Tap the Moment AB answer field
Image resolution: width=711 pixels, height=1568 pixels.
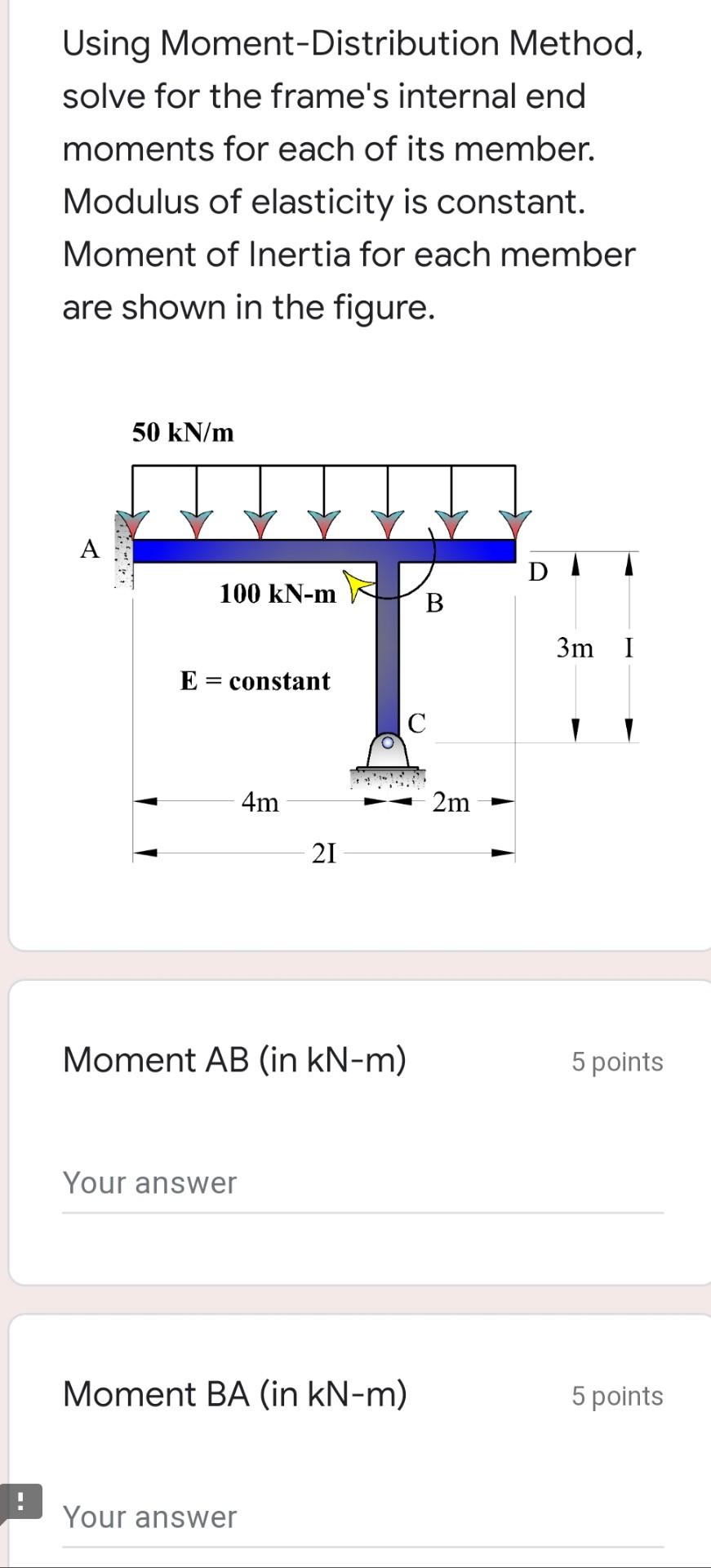[x=362, y=1183]
